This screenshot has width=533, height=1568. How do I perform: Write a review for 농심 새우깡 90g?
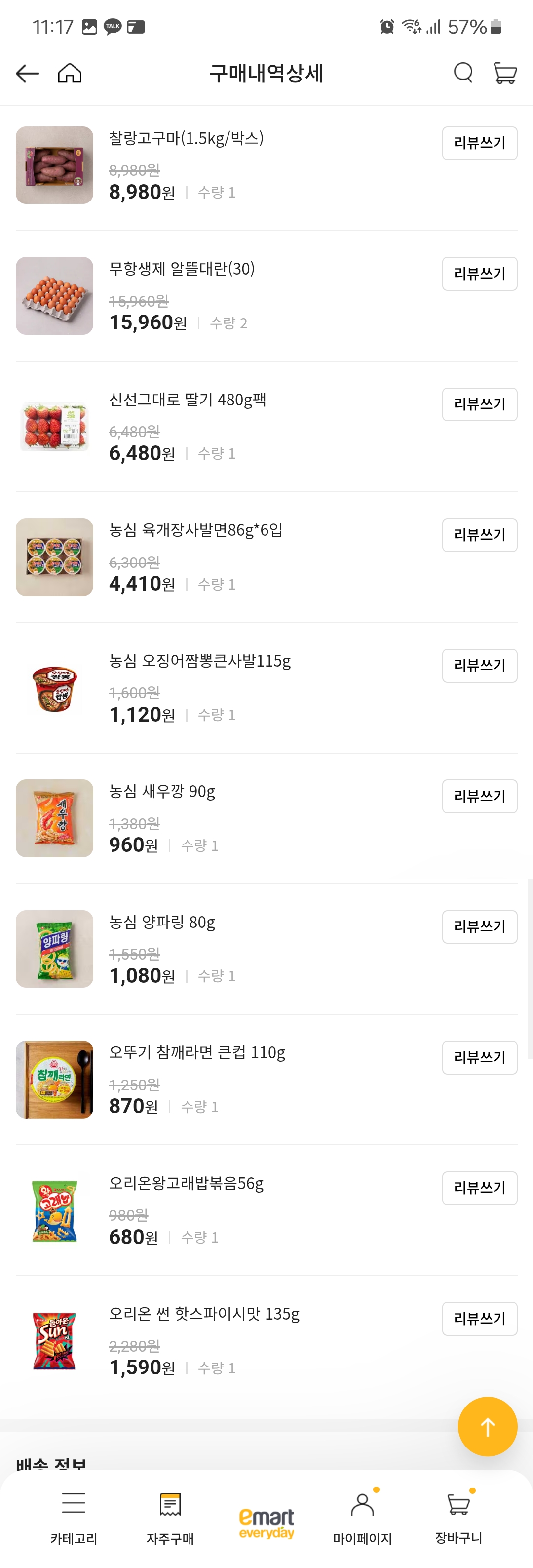point(480,796)
